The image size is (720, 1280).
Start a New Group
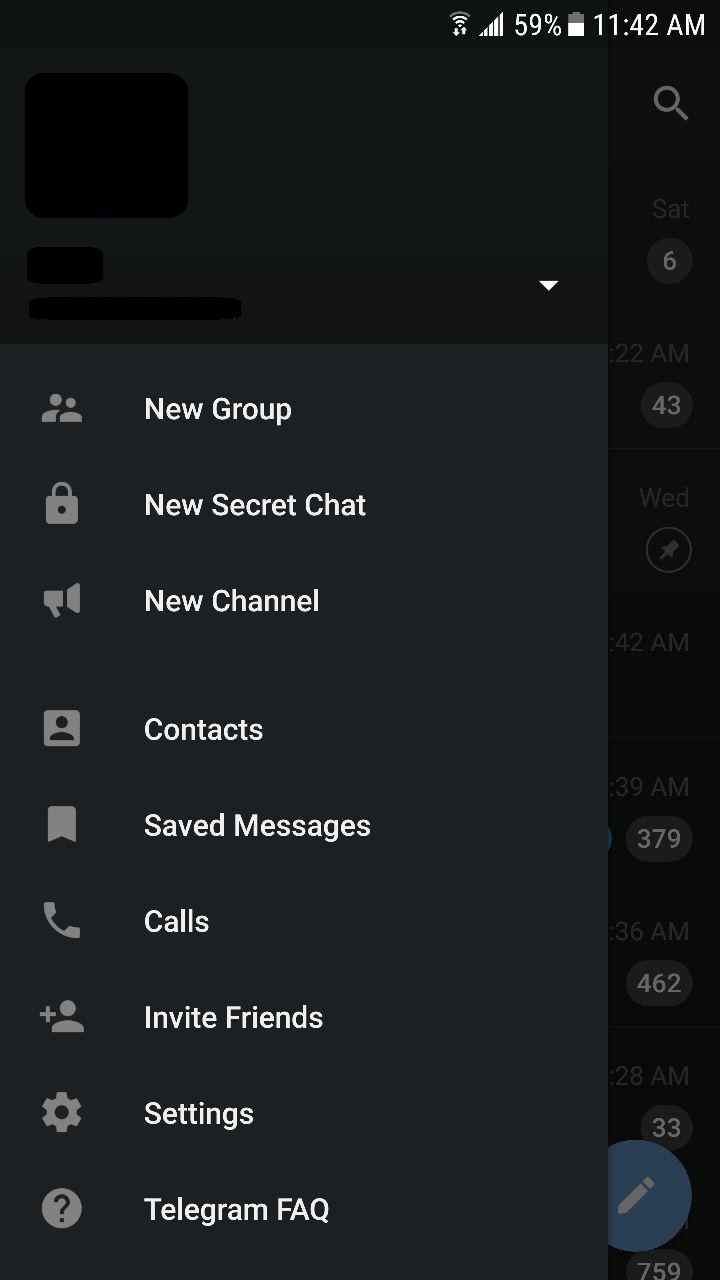218,409
